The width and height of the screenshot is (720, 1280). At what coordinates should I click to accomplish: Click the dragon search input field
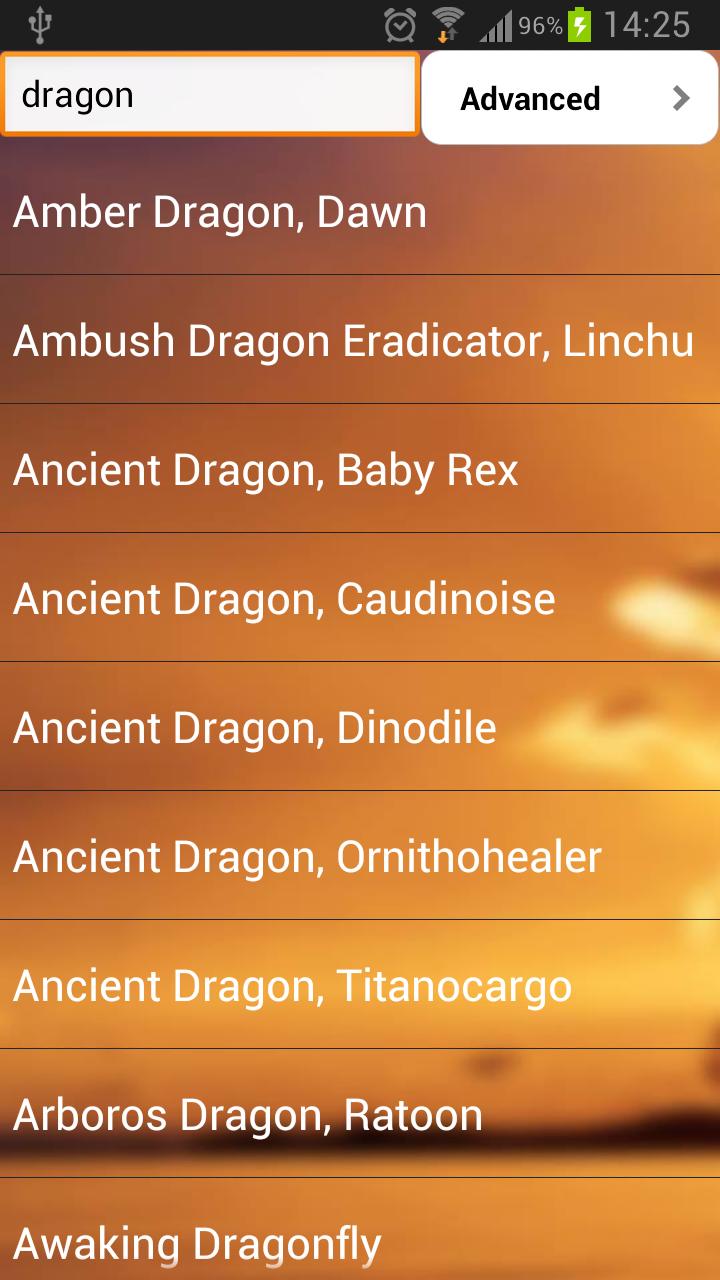[x=210, y=94]
